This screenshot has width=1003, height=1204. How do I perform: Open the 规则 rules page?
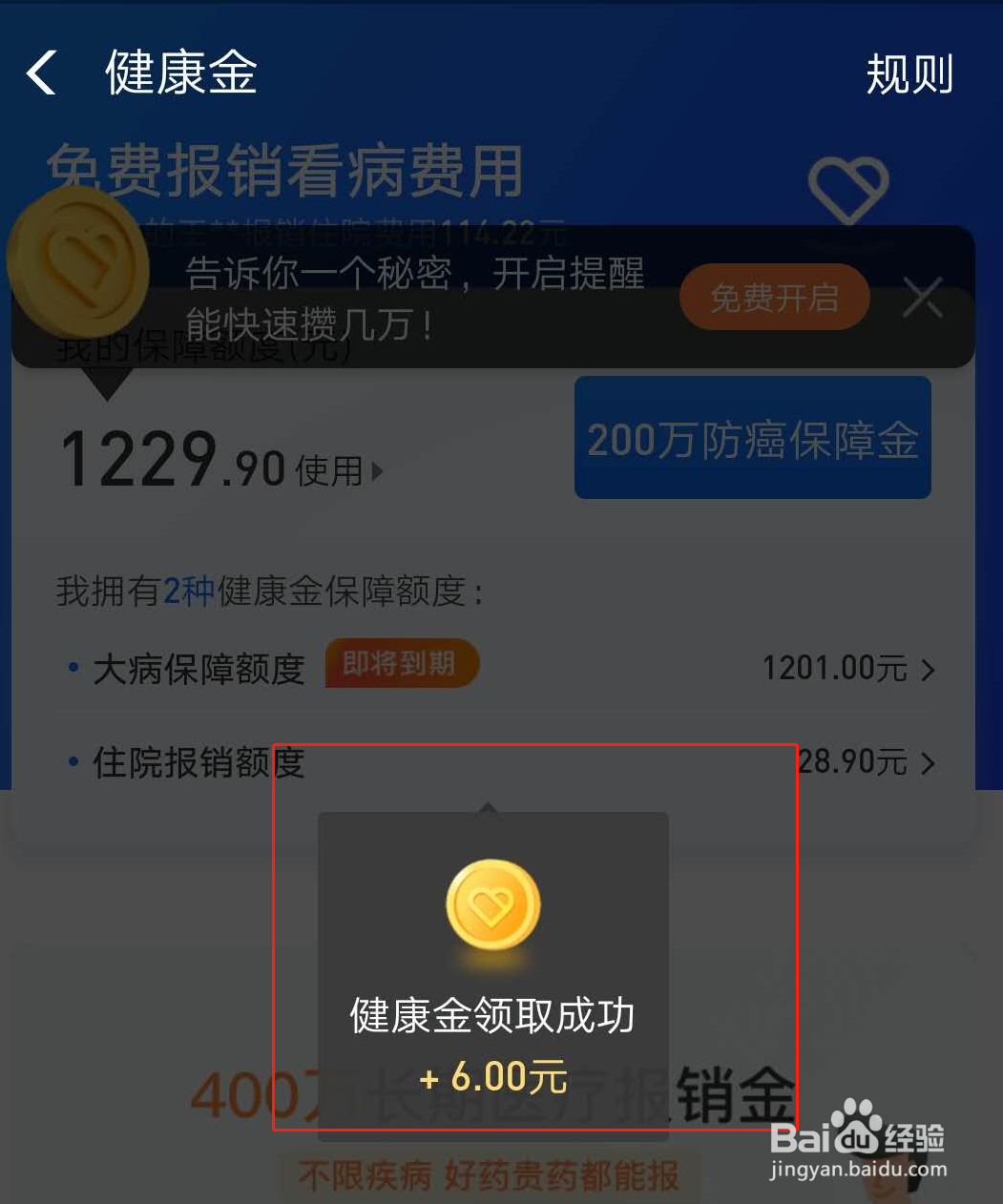[x=908, y=74]
